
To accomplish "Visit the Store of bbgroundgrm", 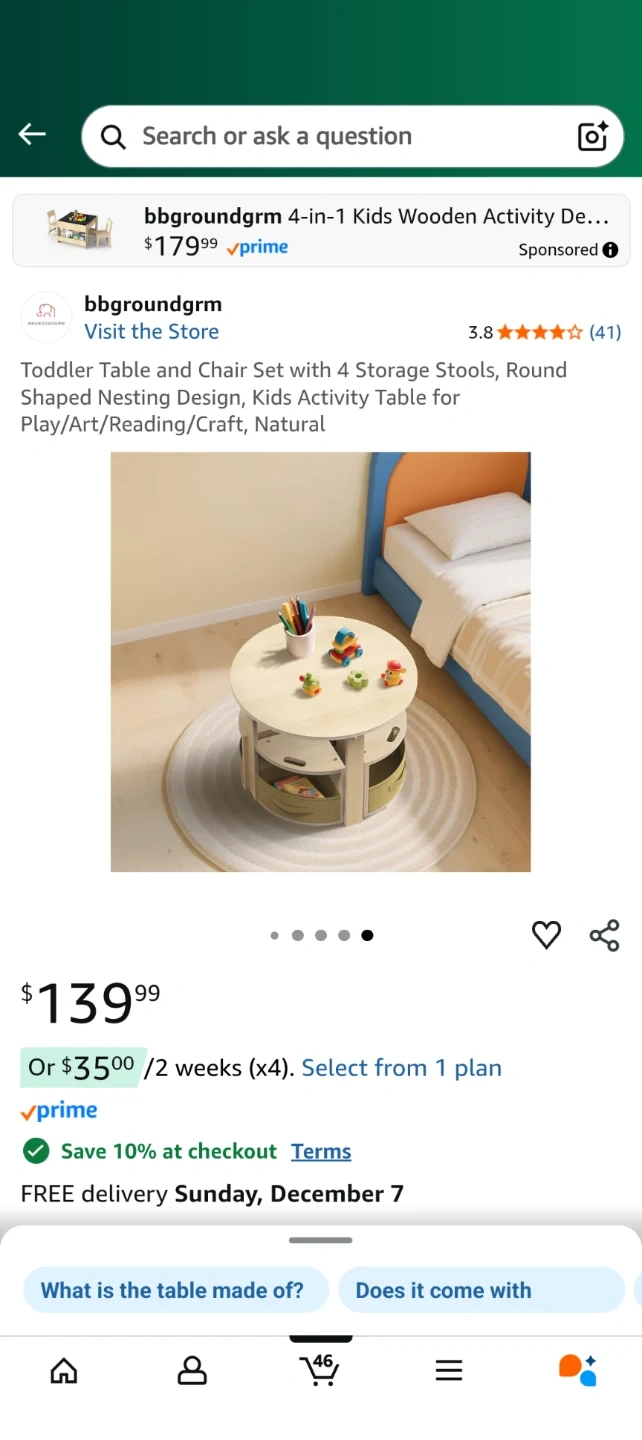I will [x=151, y=332].
